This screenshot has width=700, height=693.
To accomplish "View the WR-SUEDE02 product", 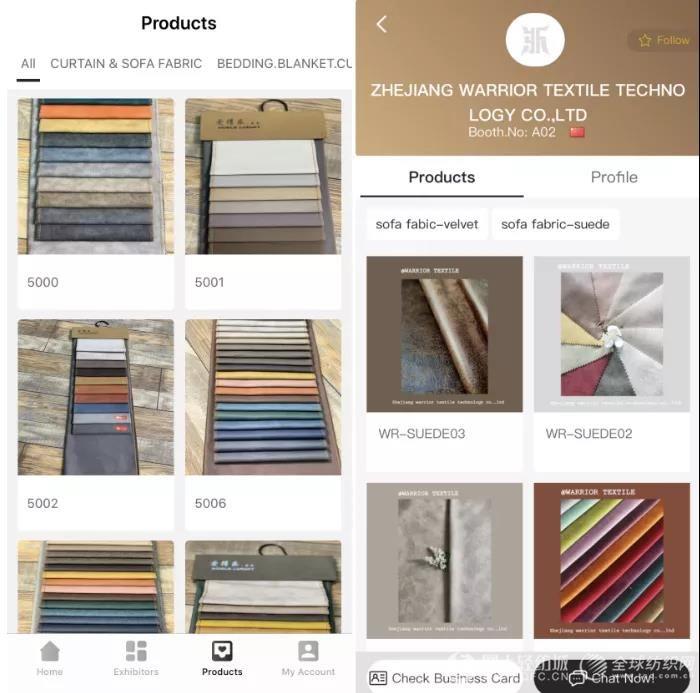I will tap(611, 350).
